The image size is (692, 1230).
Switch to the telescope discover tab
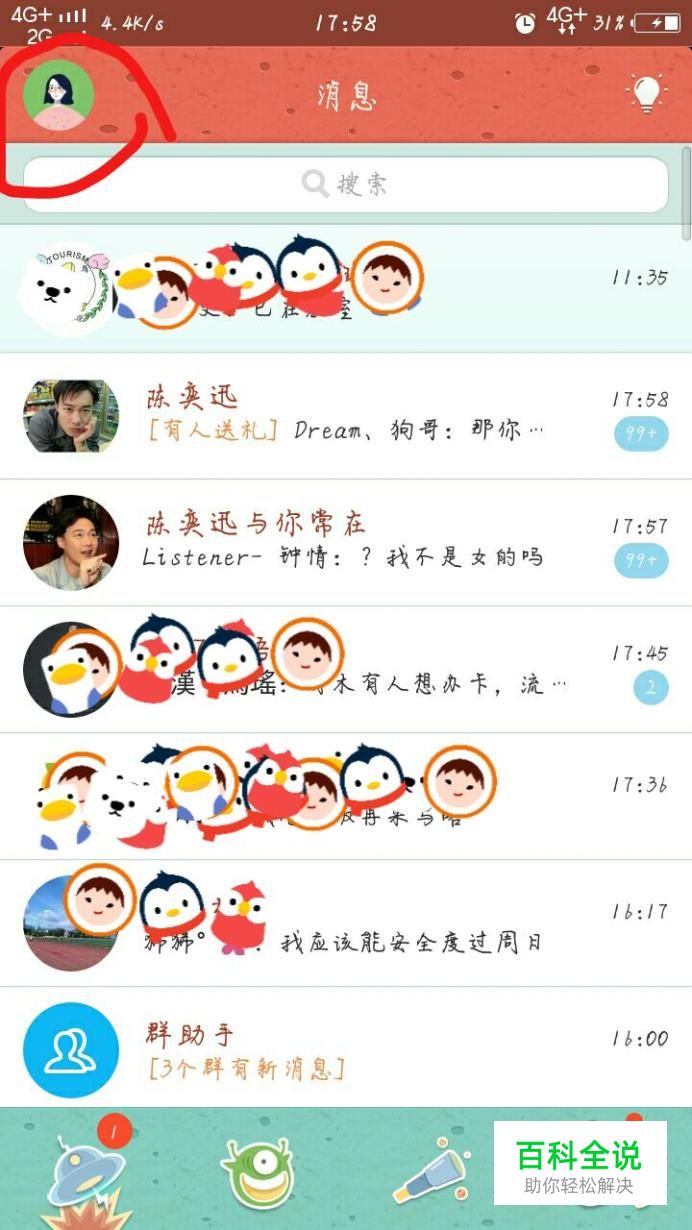click(432, 1172)
